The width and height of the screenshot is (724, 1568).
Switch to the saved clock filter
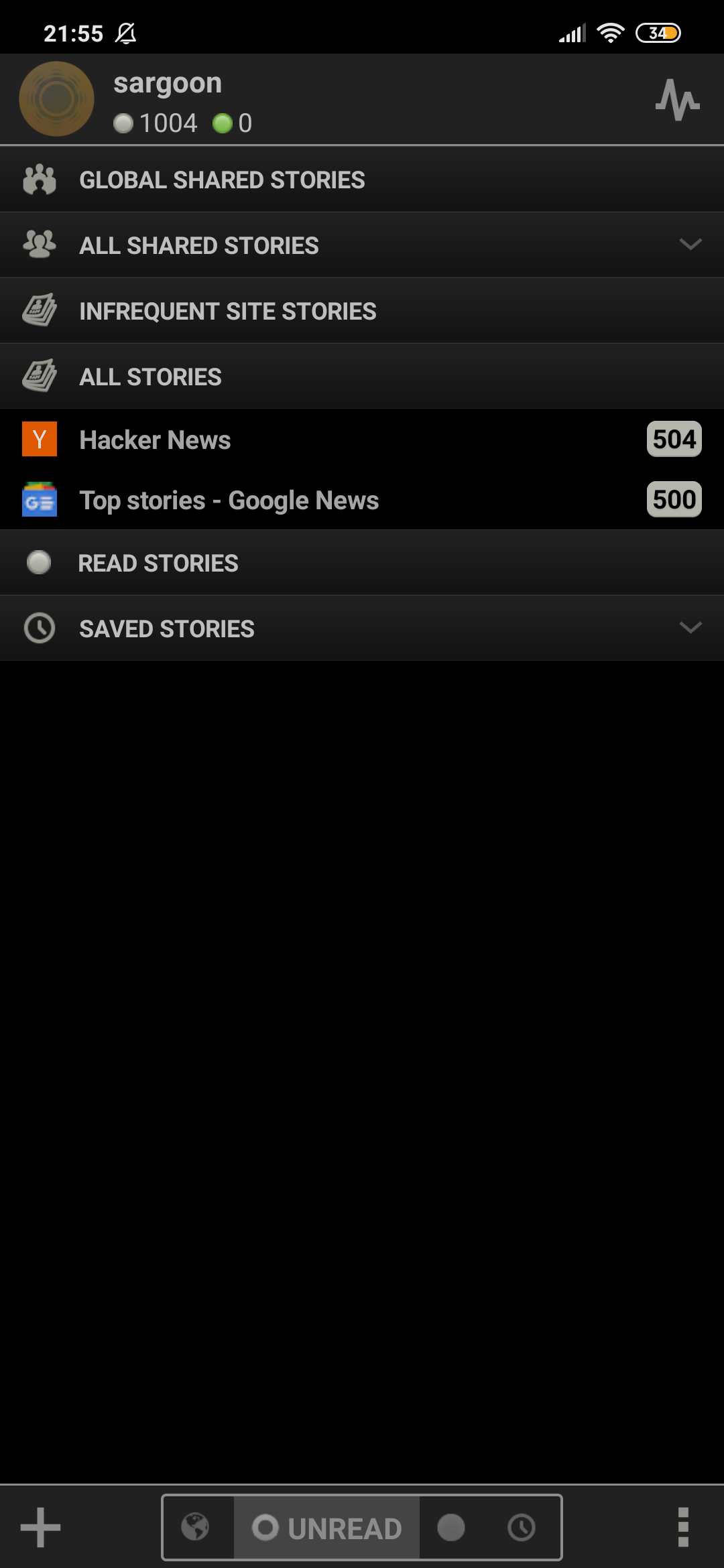pyautogui.click(x=522, y=1528)
